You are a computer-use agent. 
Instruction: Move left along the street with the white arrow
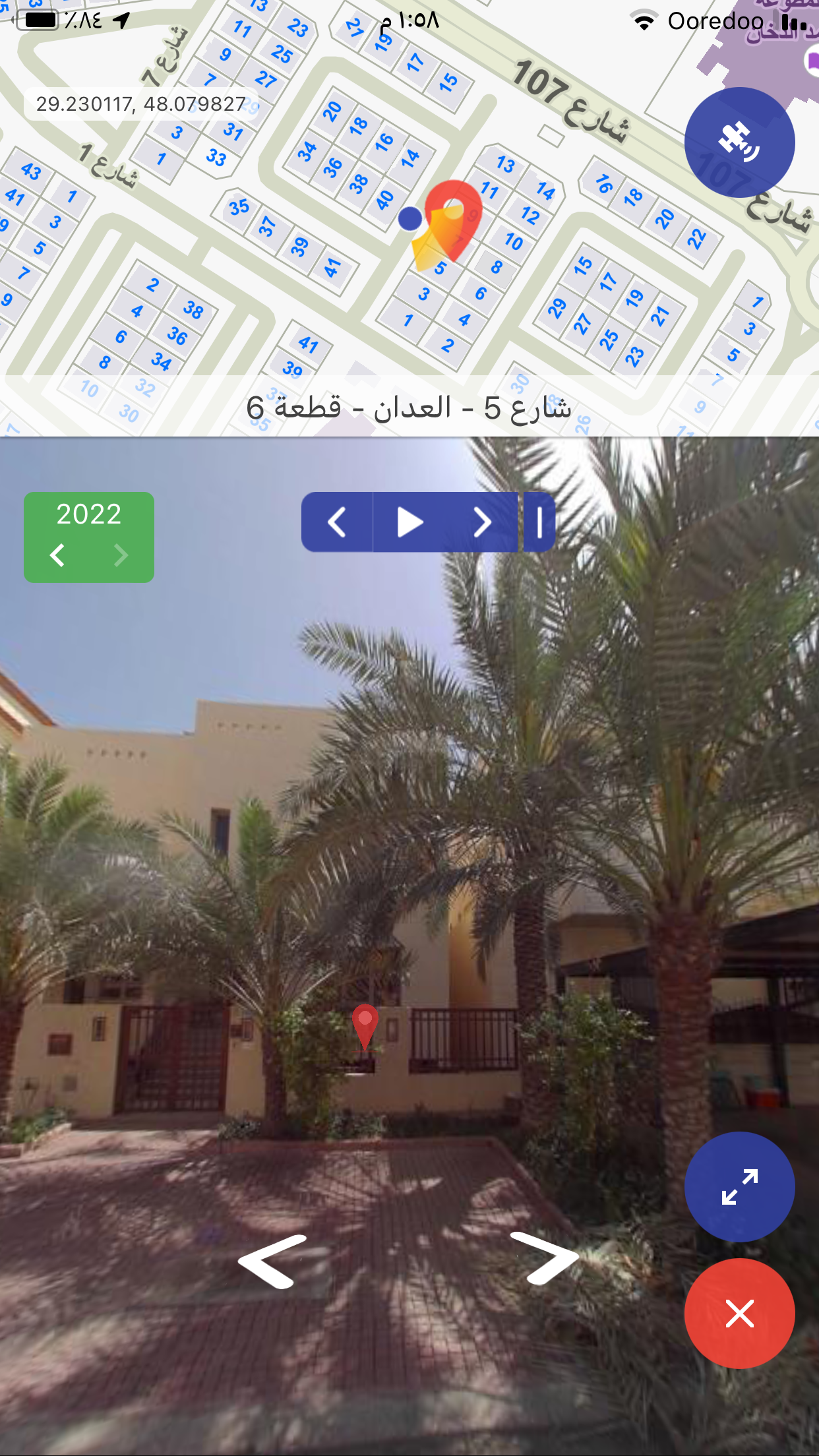[x=274, y=1260]
